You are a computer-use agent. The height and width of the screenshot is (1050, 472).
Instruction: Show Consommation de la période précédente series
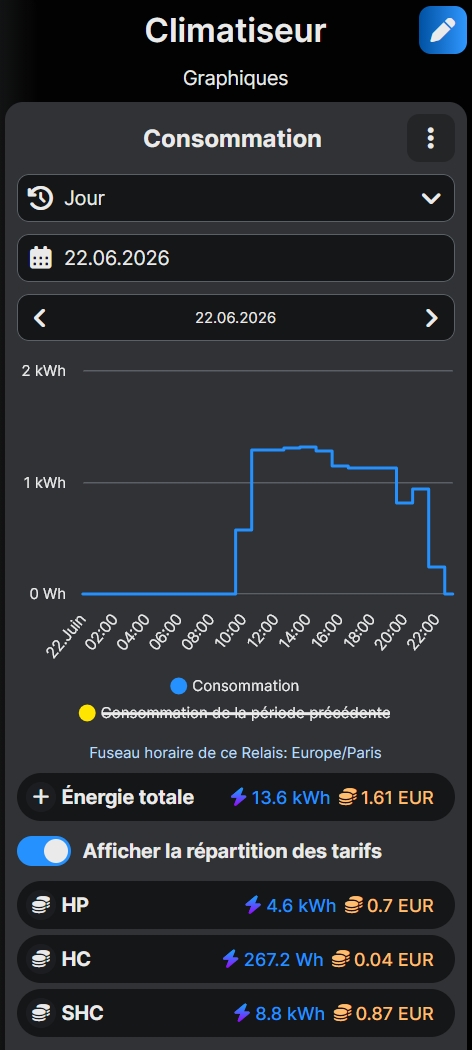[x=235, y=712]
